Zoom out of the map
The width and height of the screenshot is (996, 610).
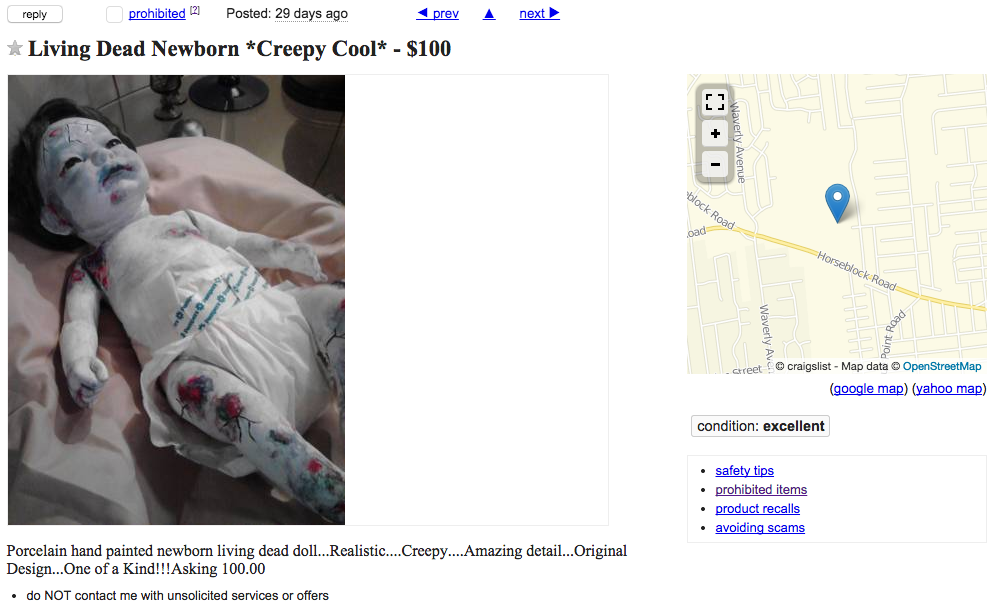click(x=714, y=164)
